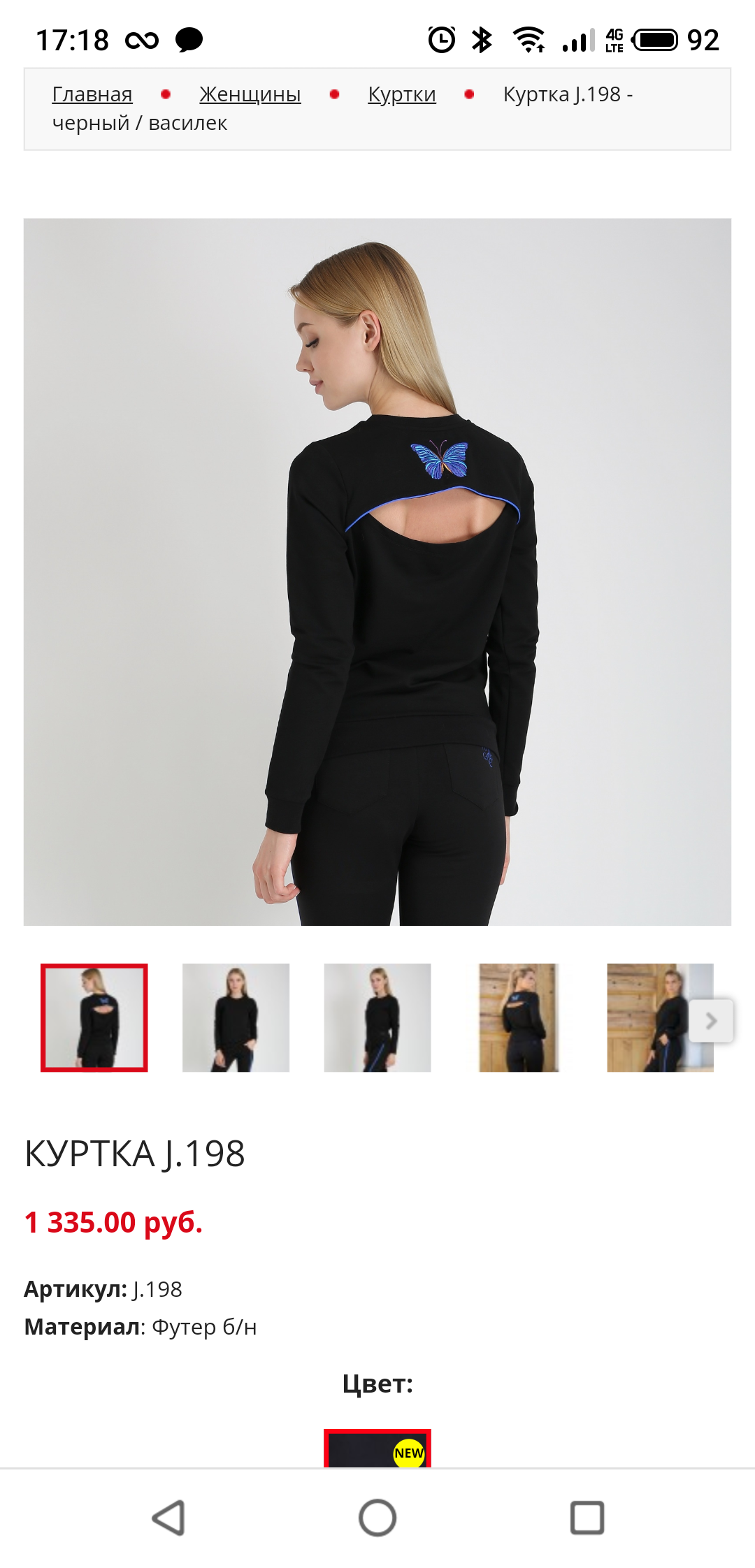Screen dimensions: 755x1568
Task: Tap the main product photo
Action: click(377, 572)
